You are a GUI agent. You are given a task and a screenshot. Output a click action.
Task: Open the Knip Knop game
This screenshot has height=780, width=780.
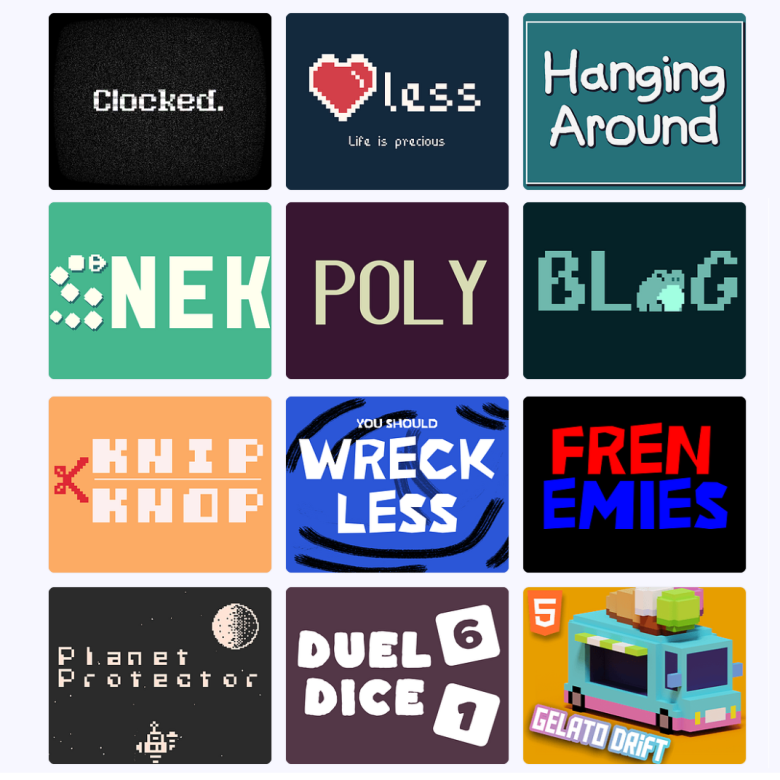tap(160, 484)
